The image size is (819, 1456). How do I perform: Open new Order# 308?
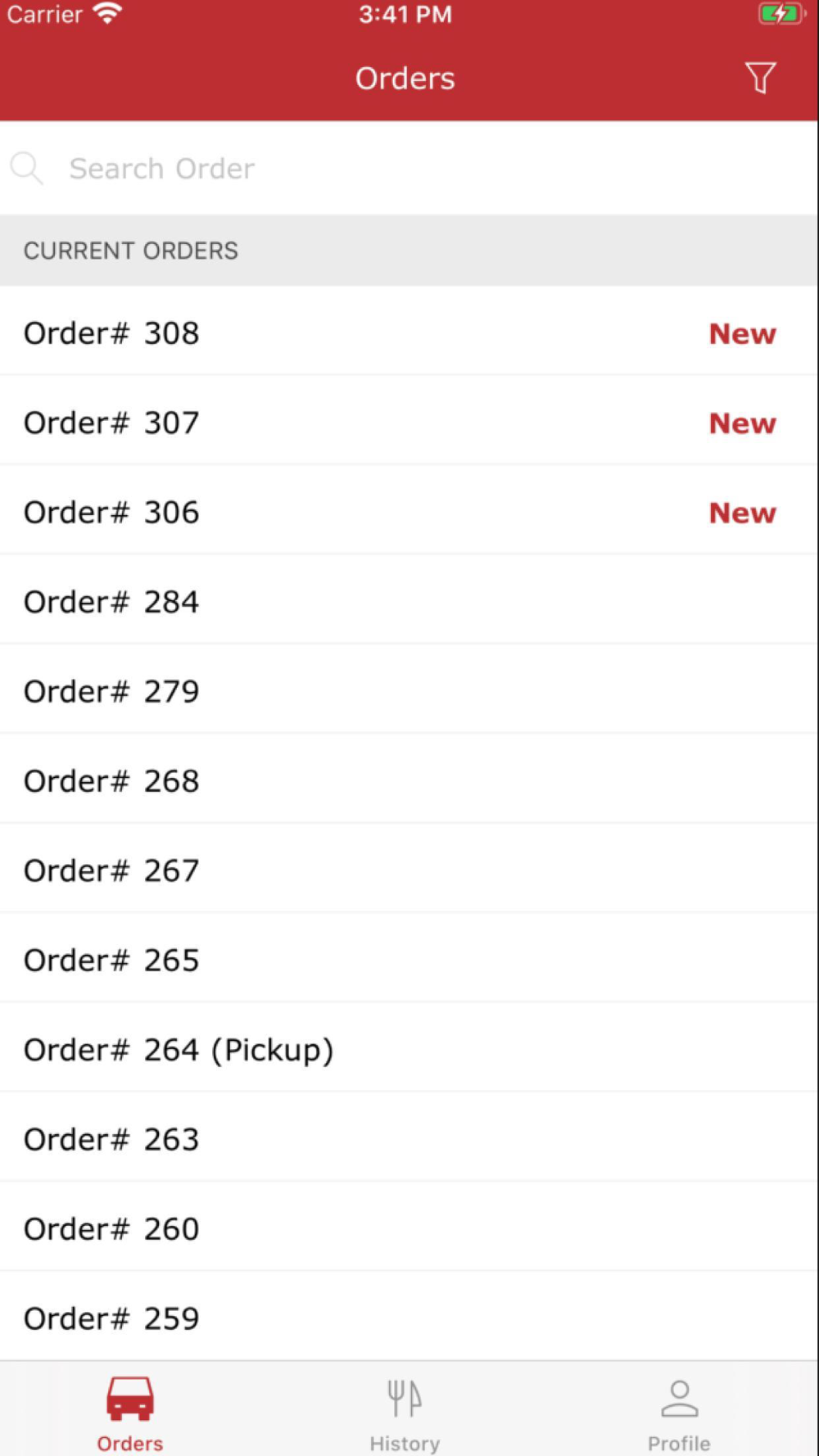[409, 332]
